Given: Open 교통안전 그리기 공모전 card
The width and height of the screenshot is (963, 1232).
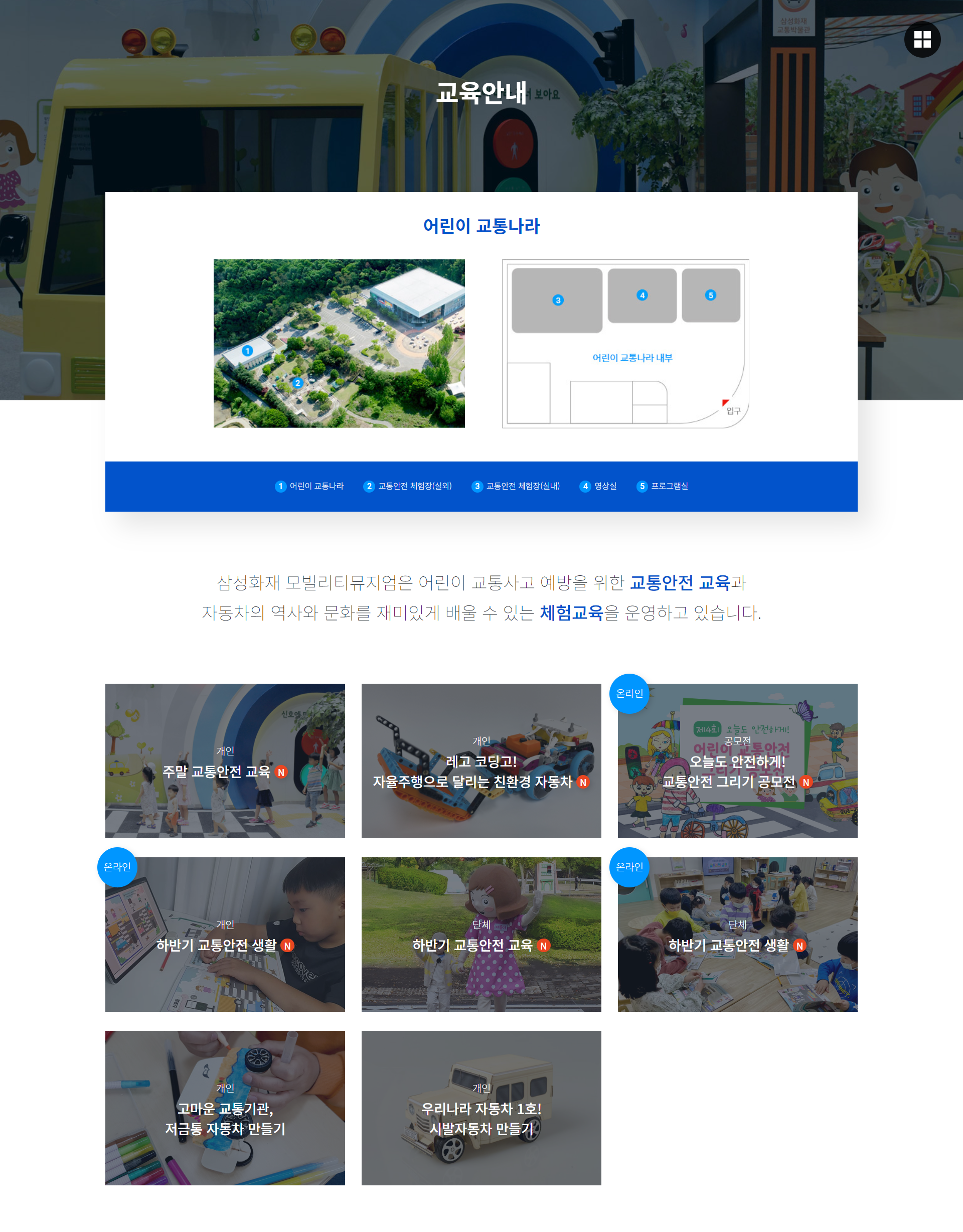Looking at the screenshot, I should coord(737,760).
